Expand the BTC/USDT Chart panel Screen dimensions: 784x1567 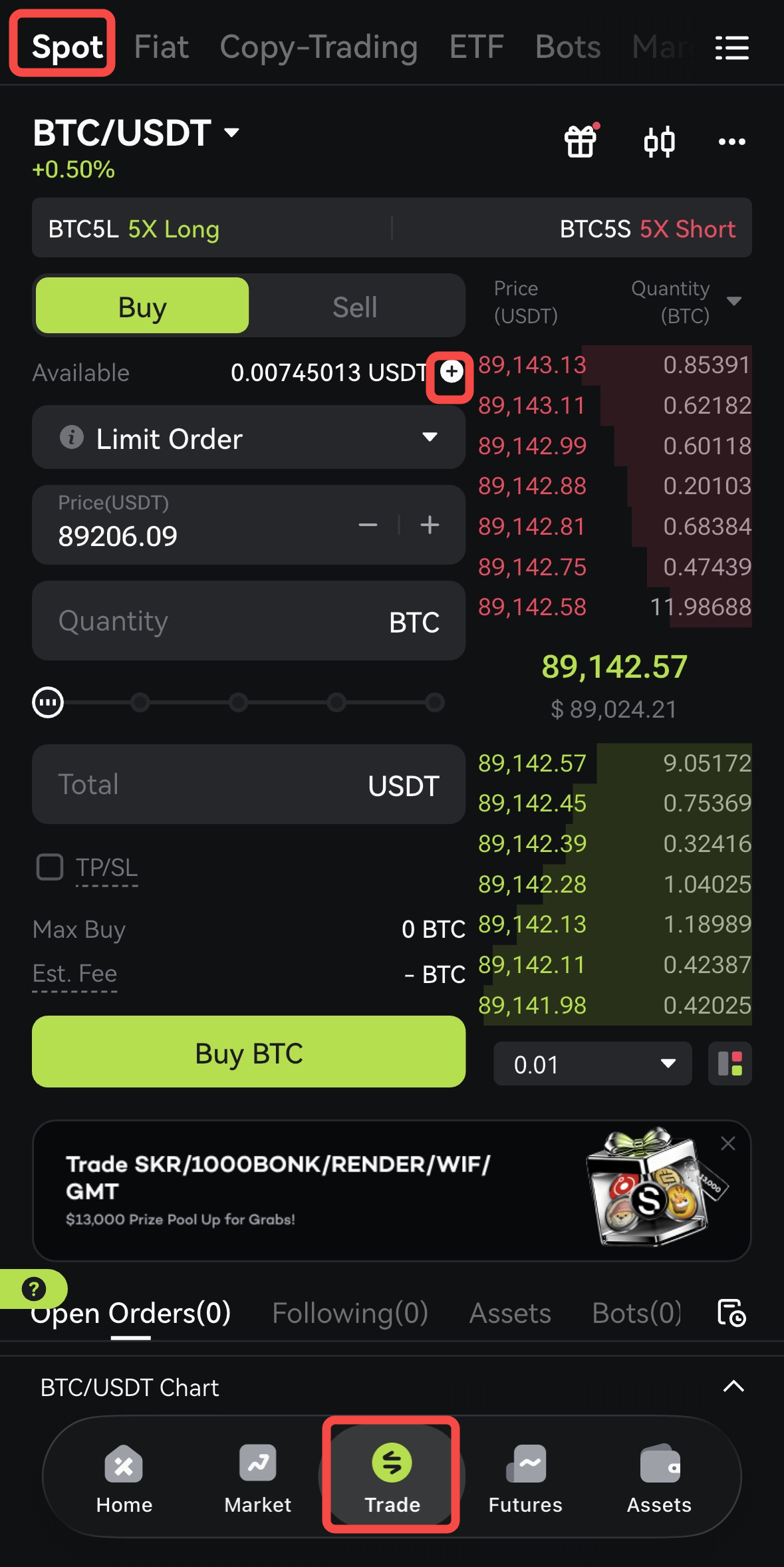(733, 1387)
